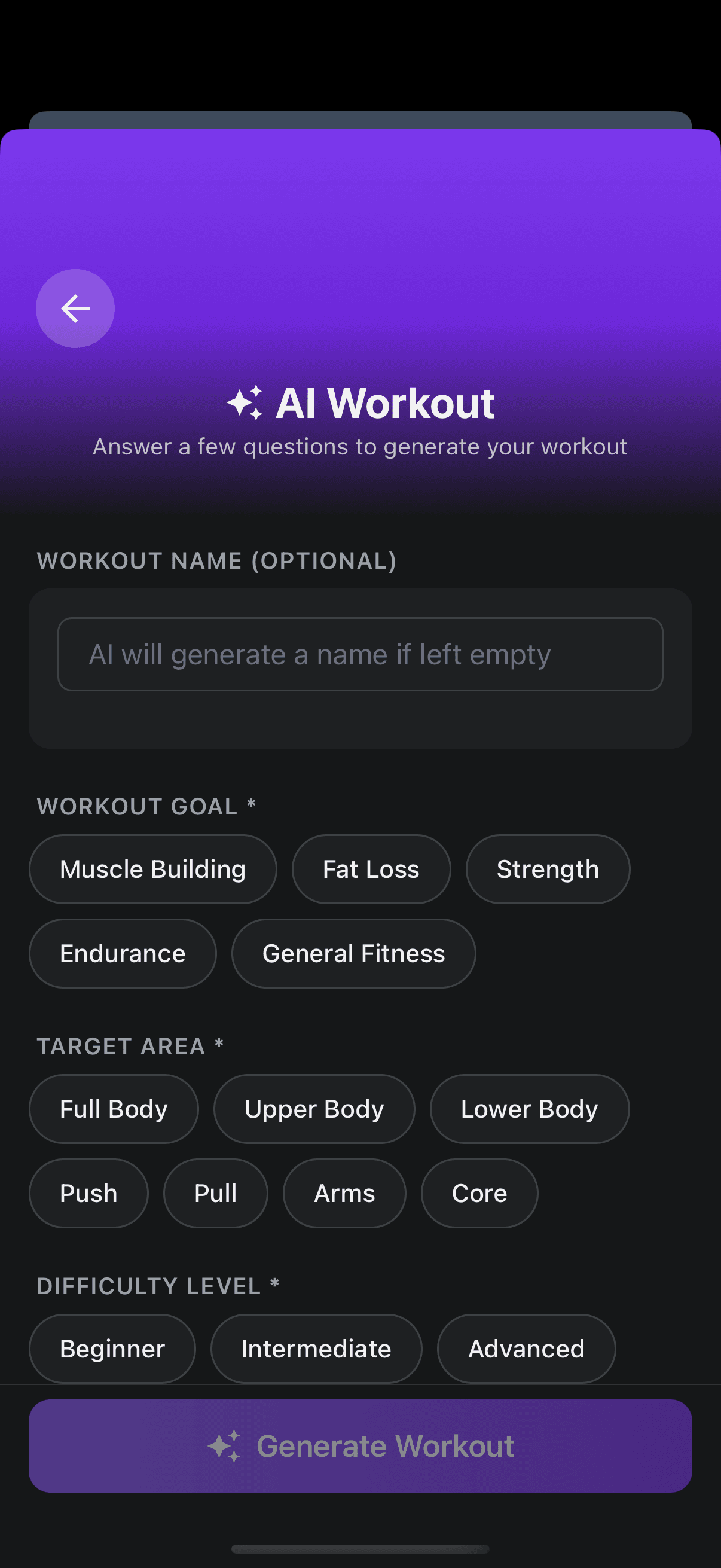Toggle the Full Body target area

113,1109
